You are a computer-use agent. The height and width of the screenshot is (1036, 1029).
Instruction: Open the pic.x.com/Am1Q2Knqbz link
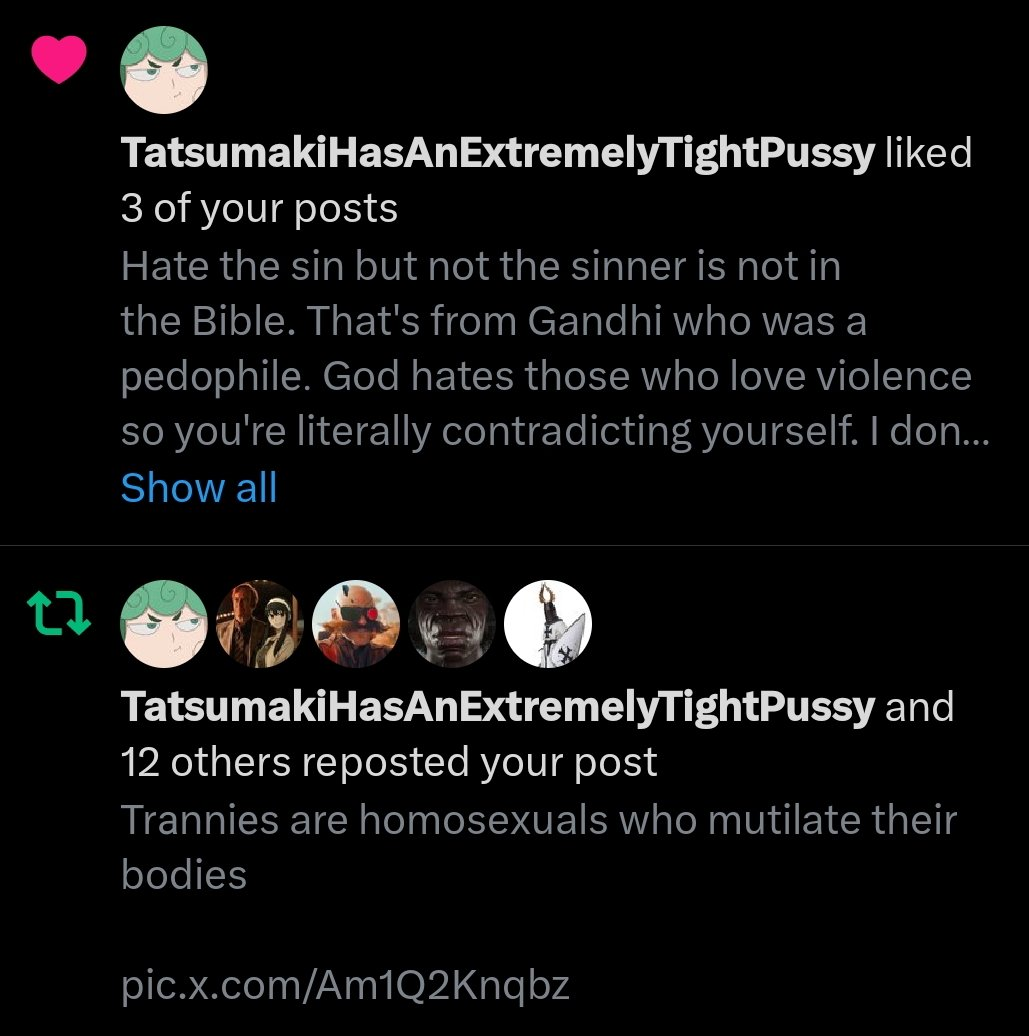click(345, 984)
